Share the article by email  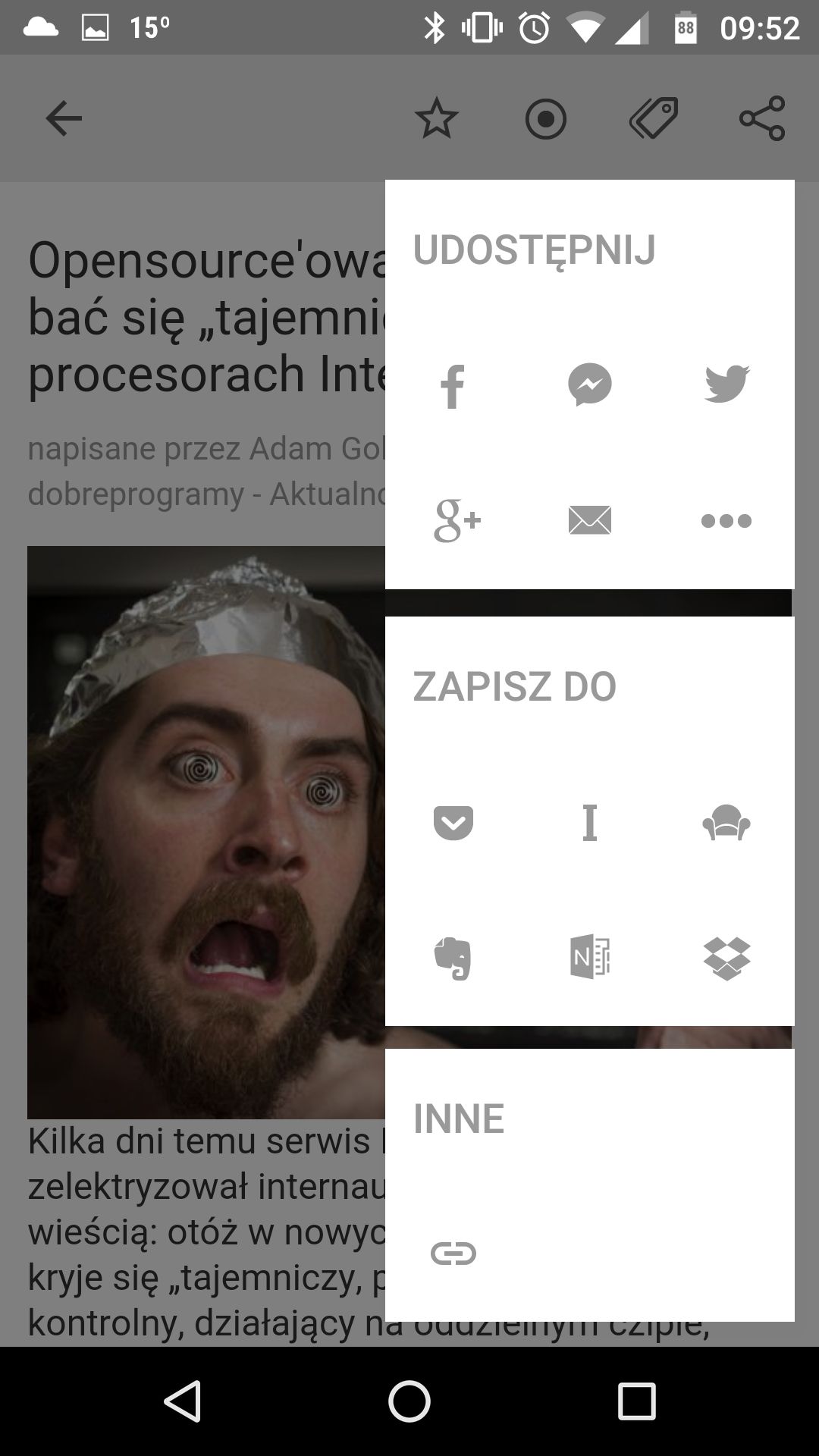pos(590,521)
